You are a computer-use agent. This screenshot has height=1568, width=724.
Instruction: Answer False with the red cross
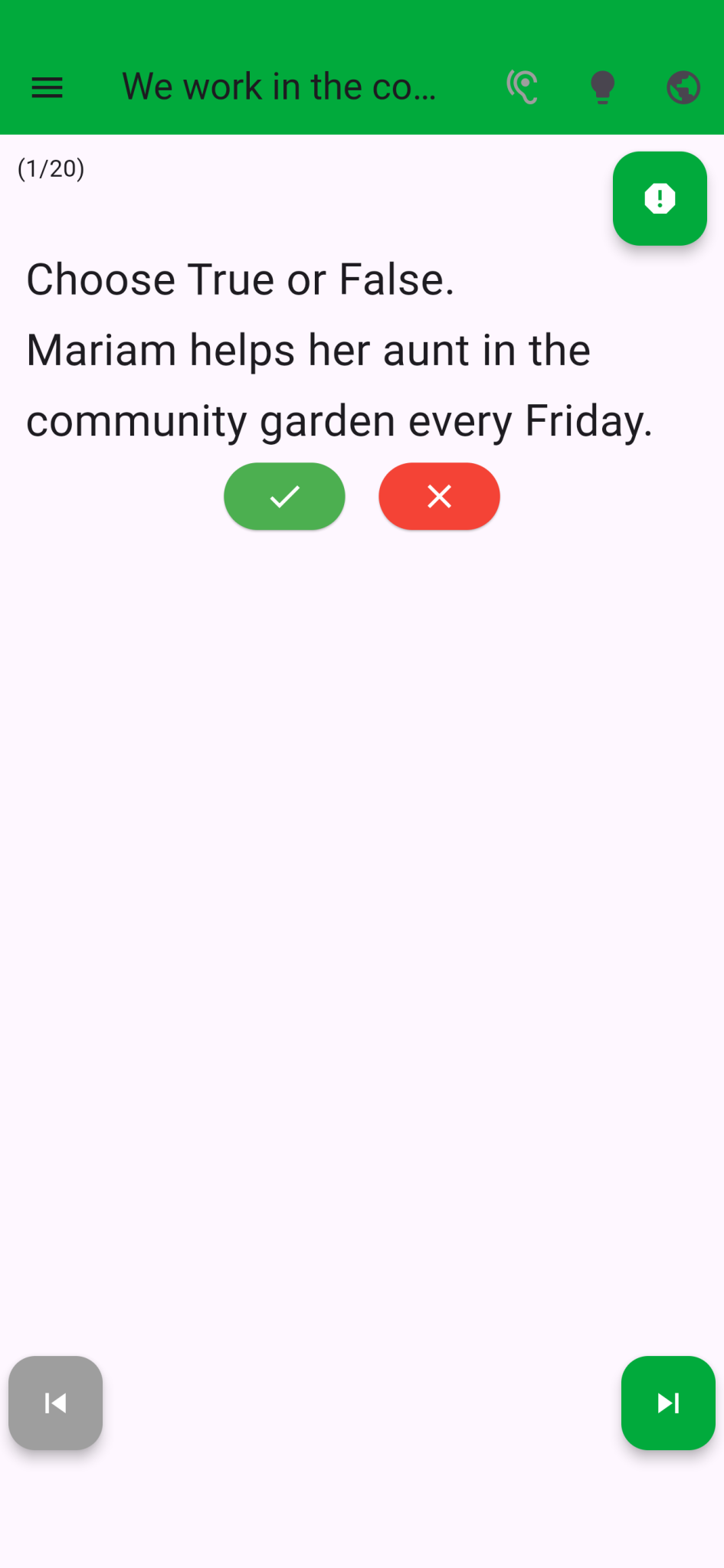click(x=439, y=496)
